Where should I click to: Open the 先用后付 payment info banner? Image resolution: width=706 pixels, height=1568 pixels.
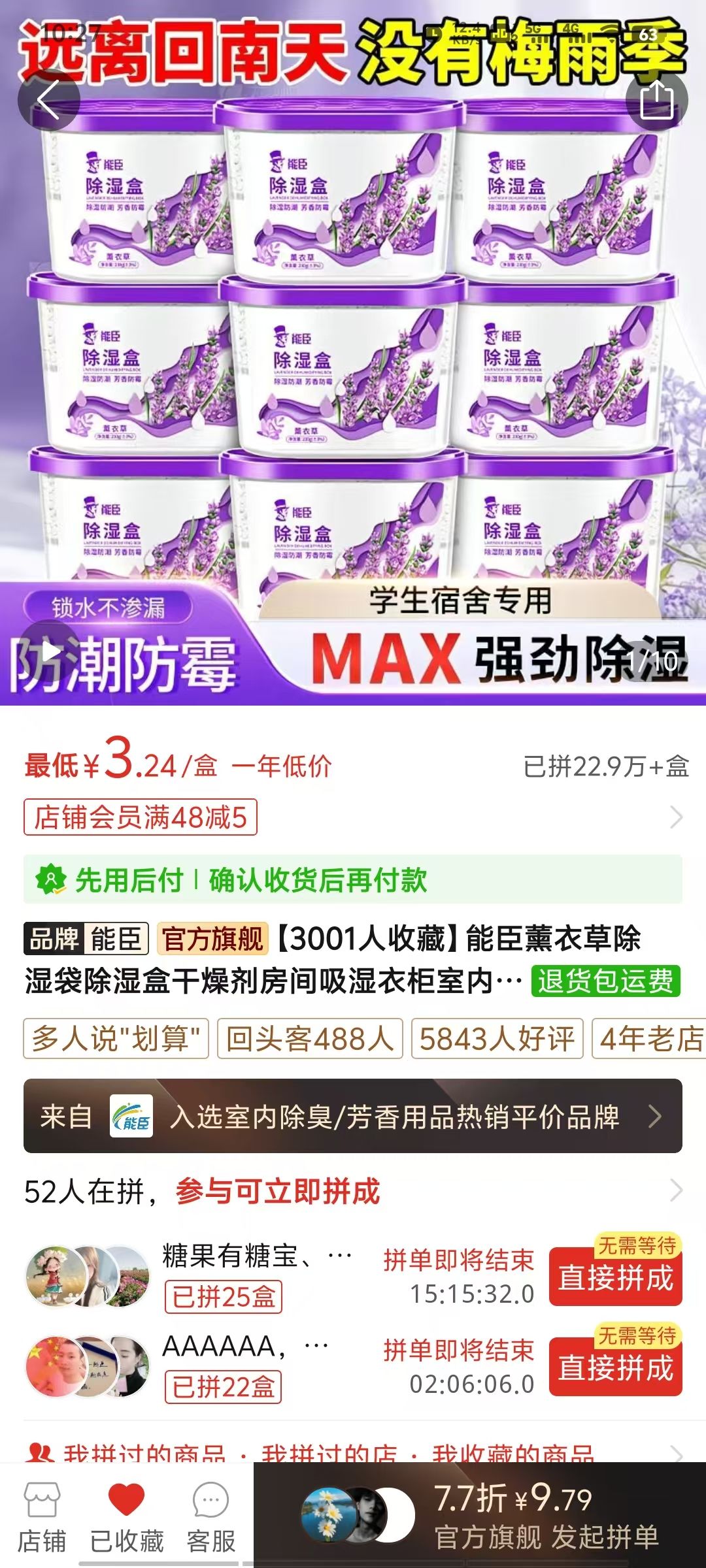(x=353, y=879)
